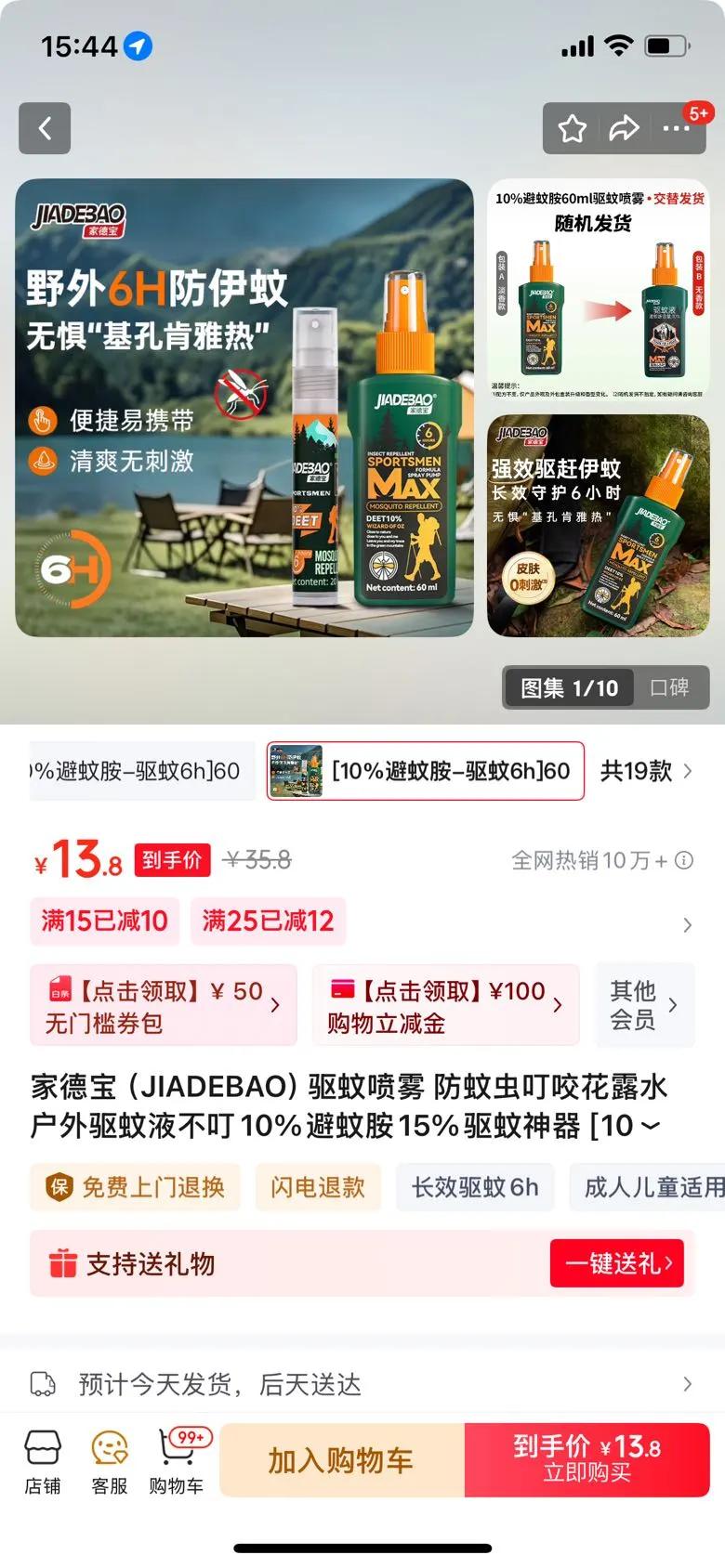Claim the ¥50 无门槛券包 coupon
725x1568 pixels.
[x=164, y=1005]
